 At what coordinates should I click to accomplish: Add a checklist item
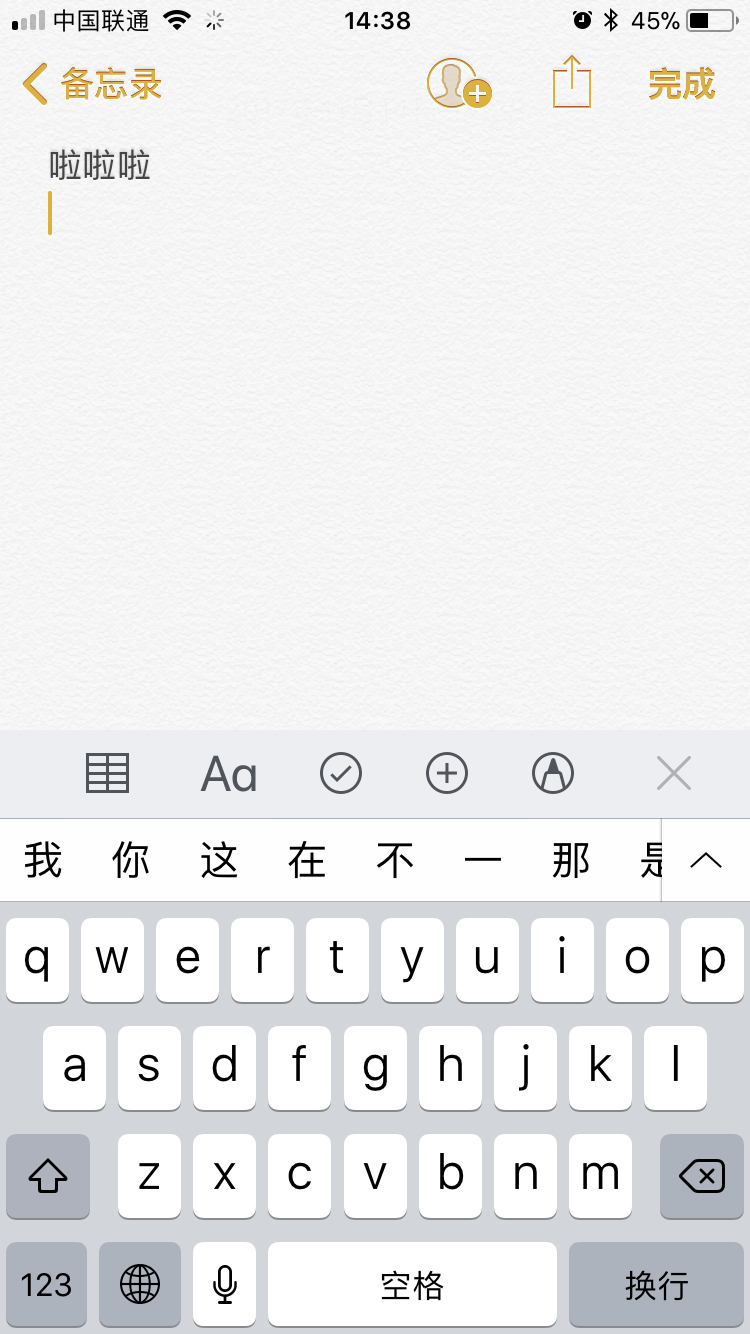pos(341,773)
